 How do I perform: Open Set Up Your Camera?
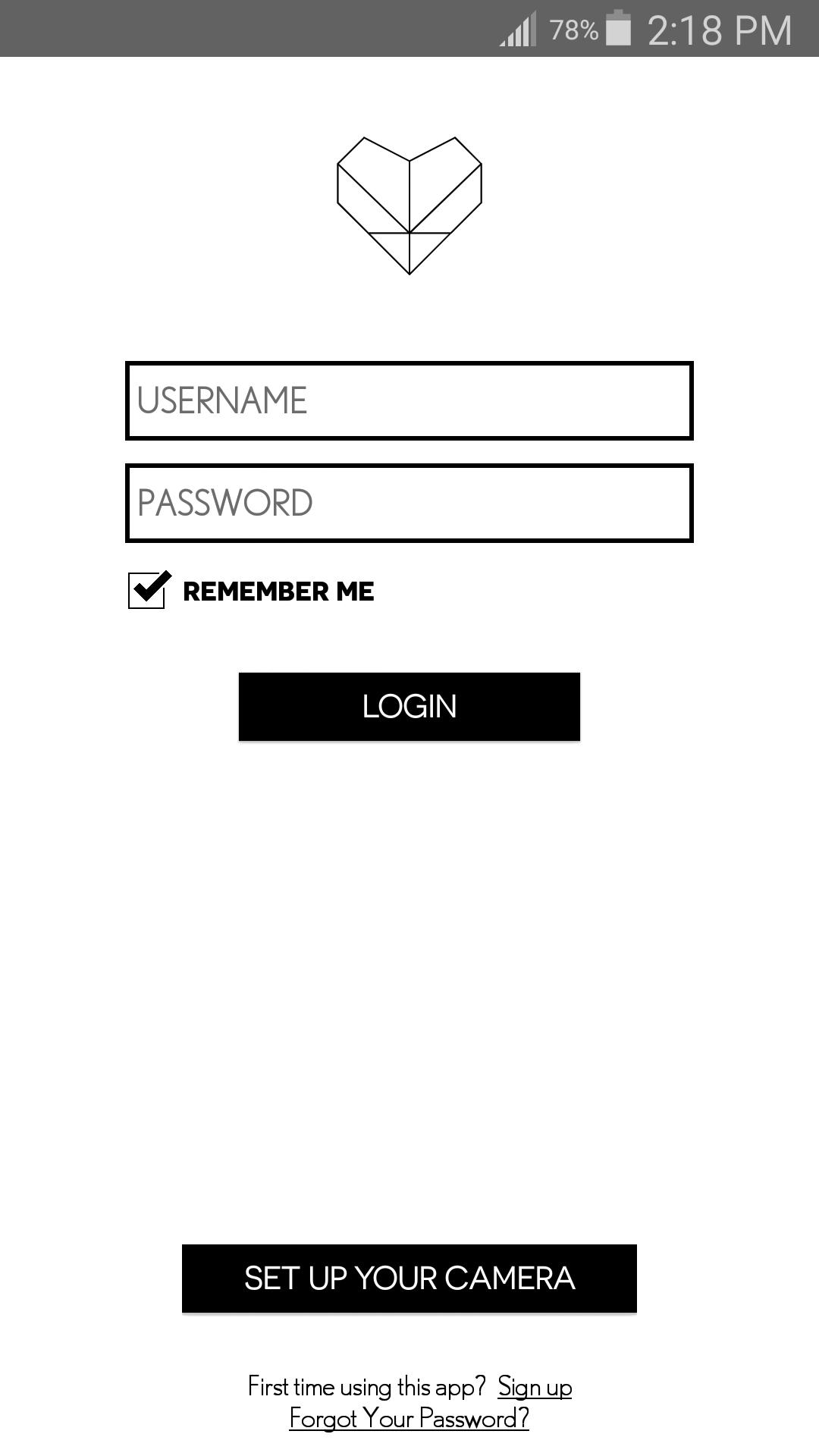[x=409, y=1279]
